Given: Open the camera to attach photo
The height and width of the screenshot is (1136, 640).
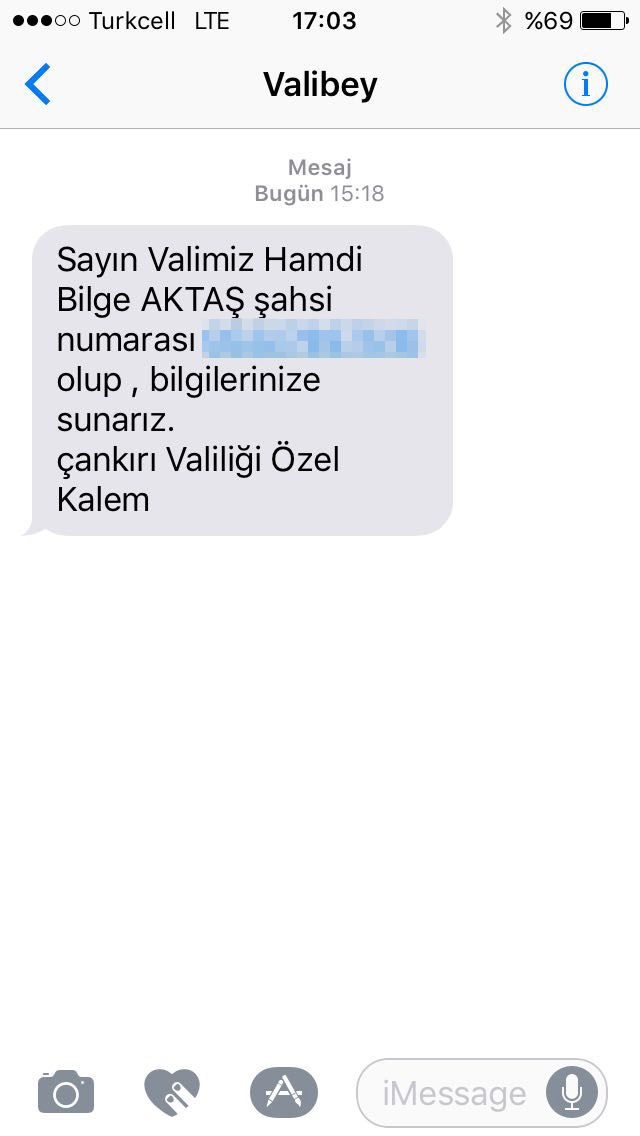Looking at the screenshot, I should point(66,1092).
